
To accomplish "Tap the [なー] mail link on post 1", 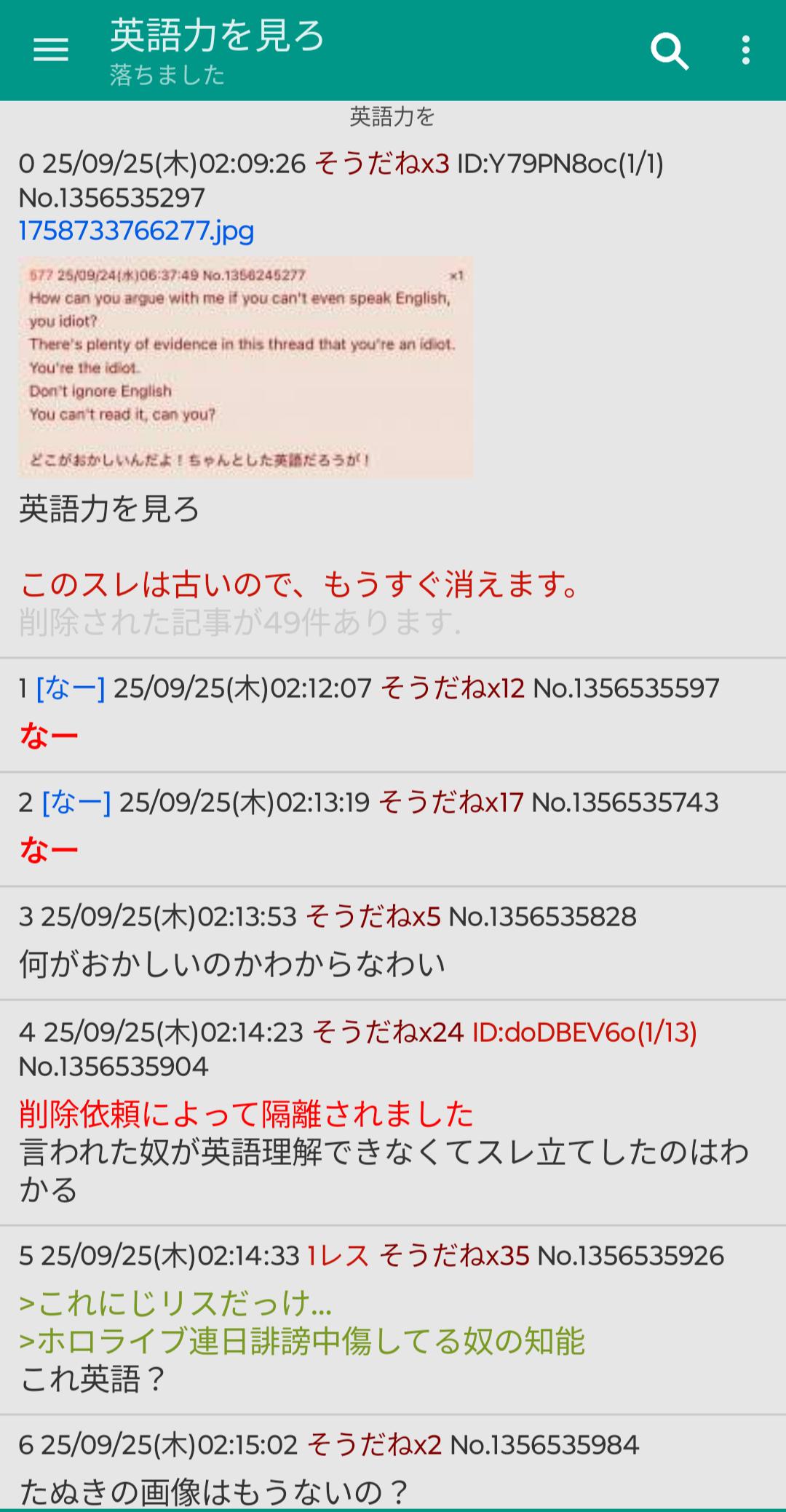I will pyautogui.click(x=71, y=688).
